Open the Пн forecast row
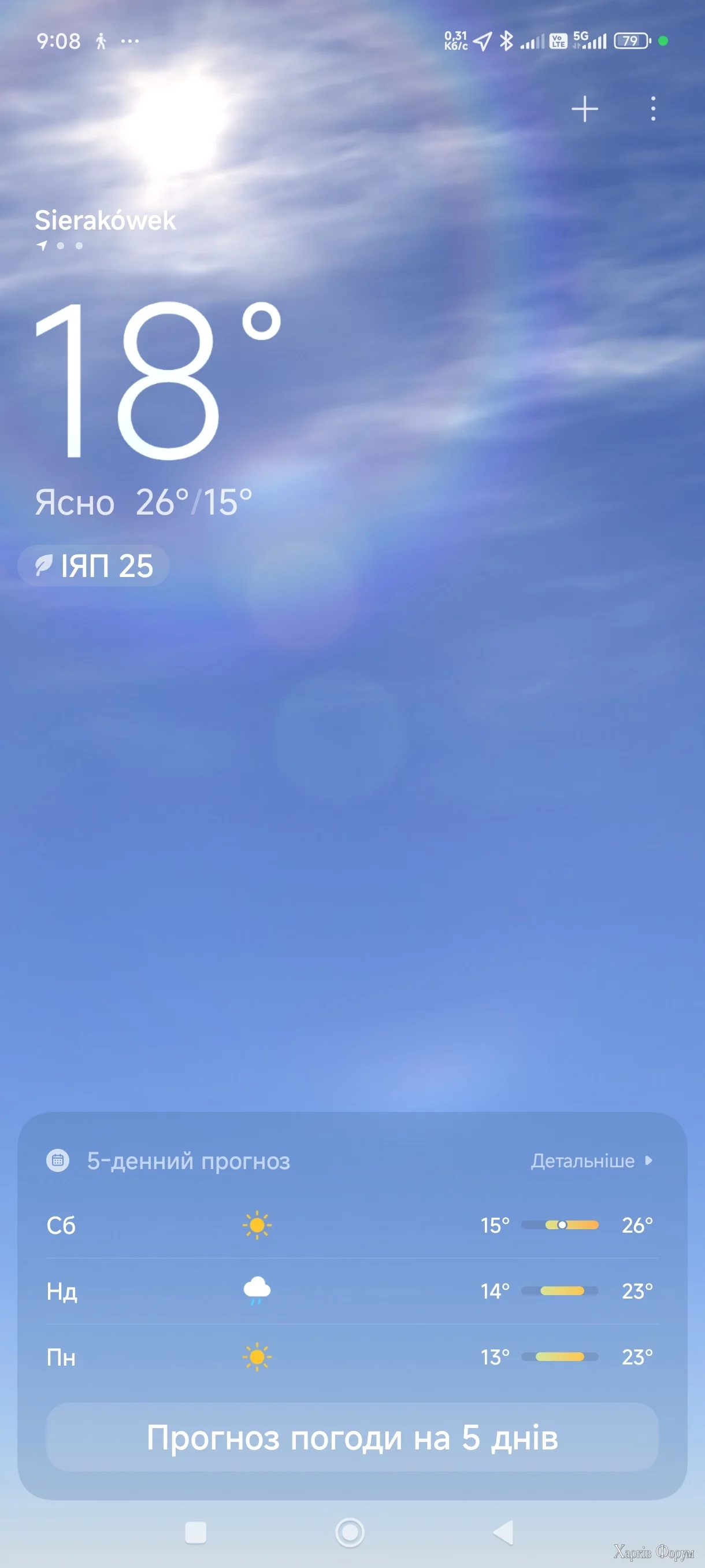The width and height of the screenshot is (705, 1568). pyautogui.click(x=352, y=1356)
